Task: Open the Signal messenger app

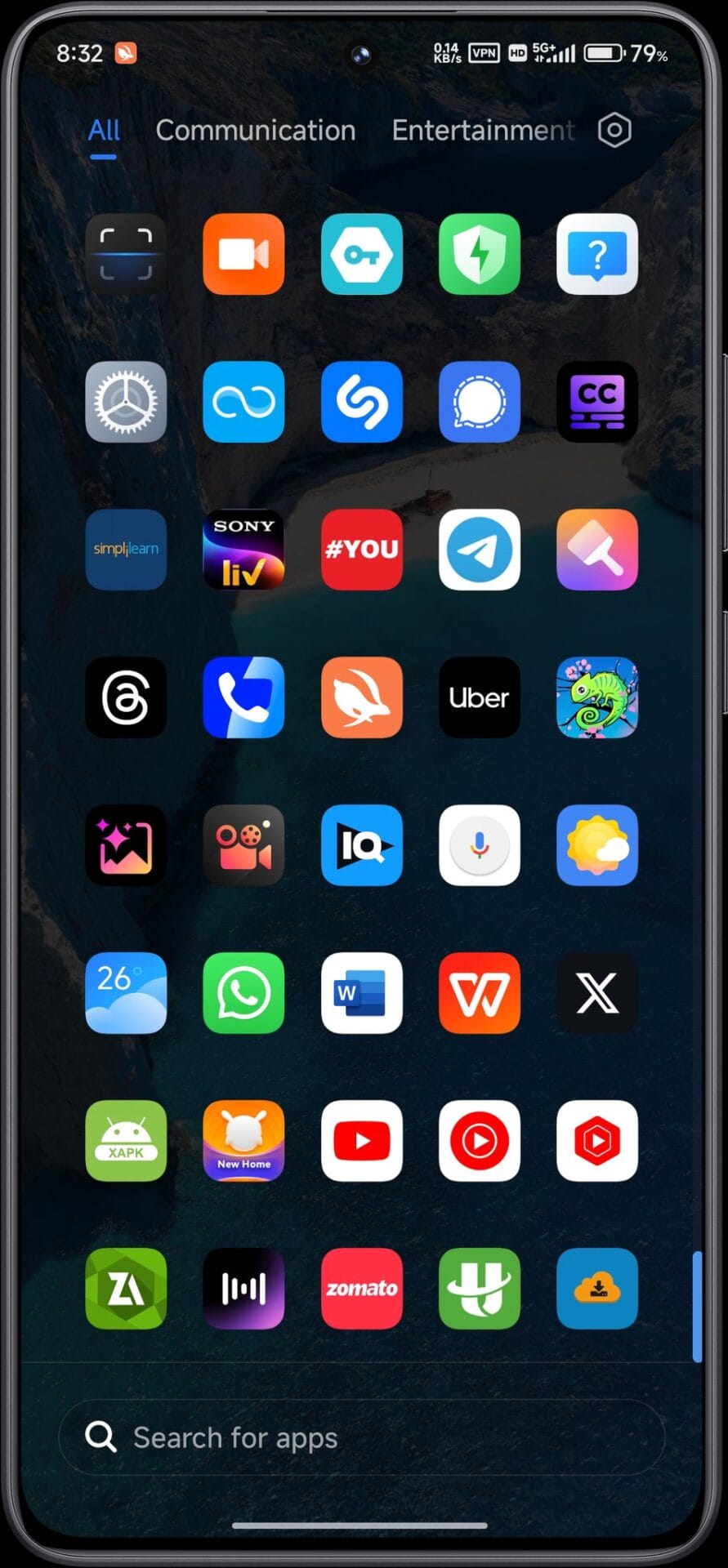Action: (x=480, y=402)
